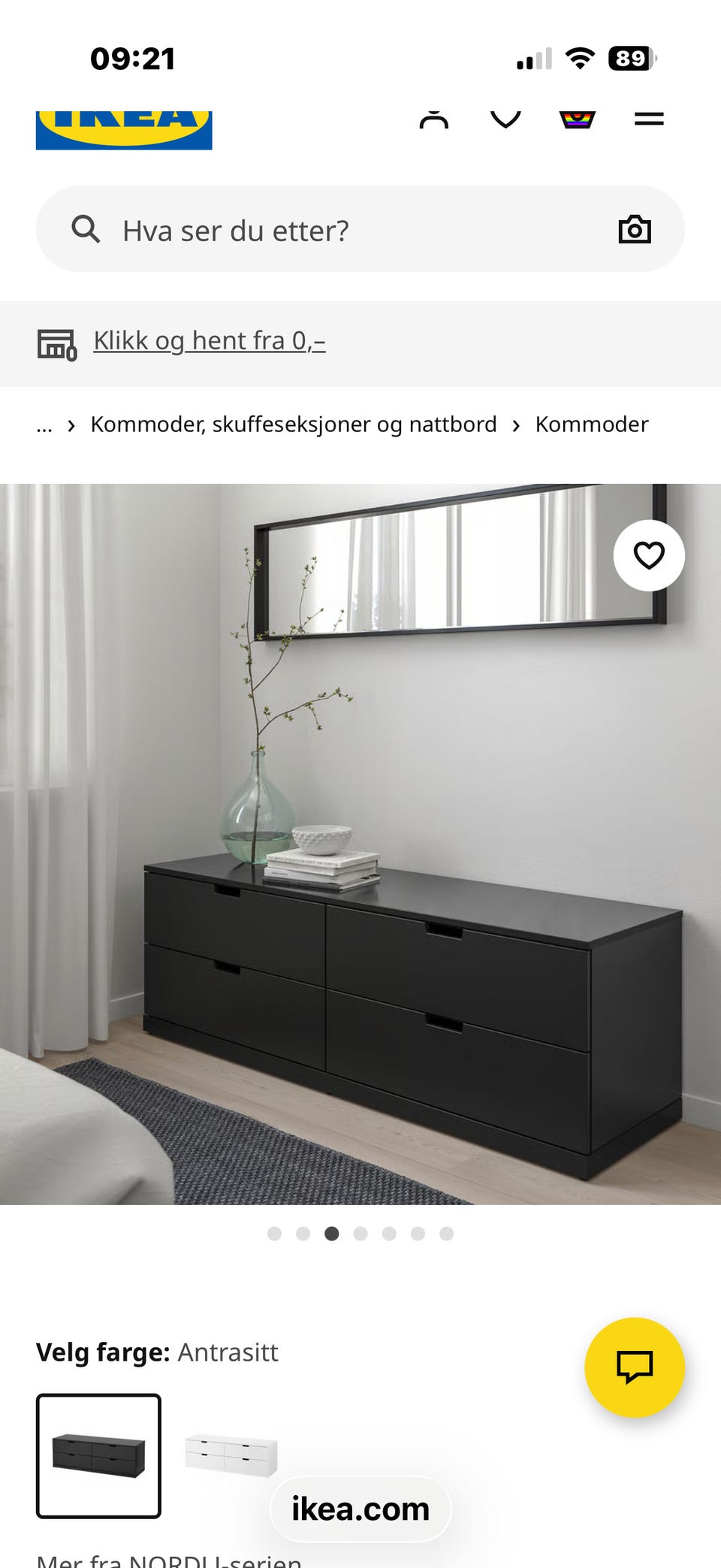This screenshot has width=721, height=1568.
Task: Open Kommoder, skuffeseksjoner og nattbord breadcrumb
Action: tap(293, 424)
